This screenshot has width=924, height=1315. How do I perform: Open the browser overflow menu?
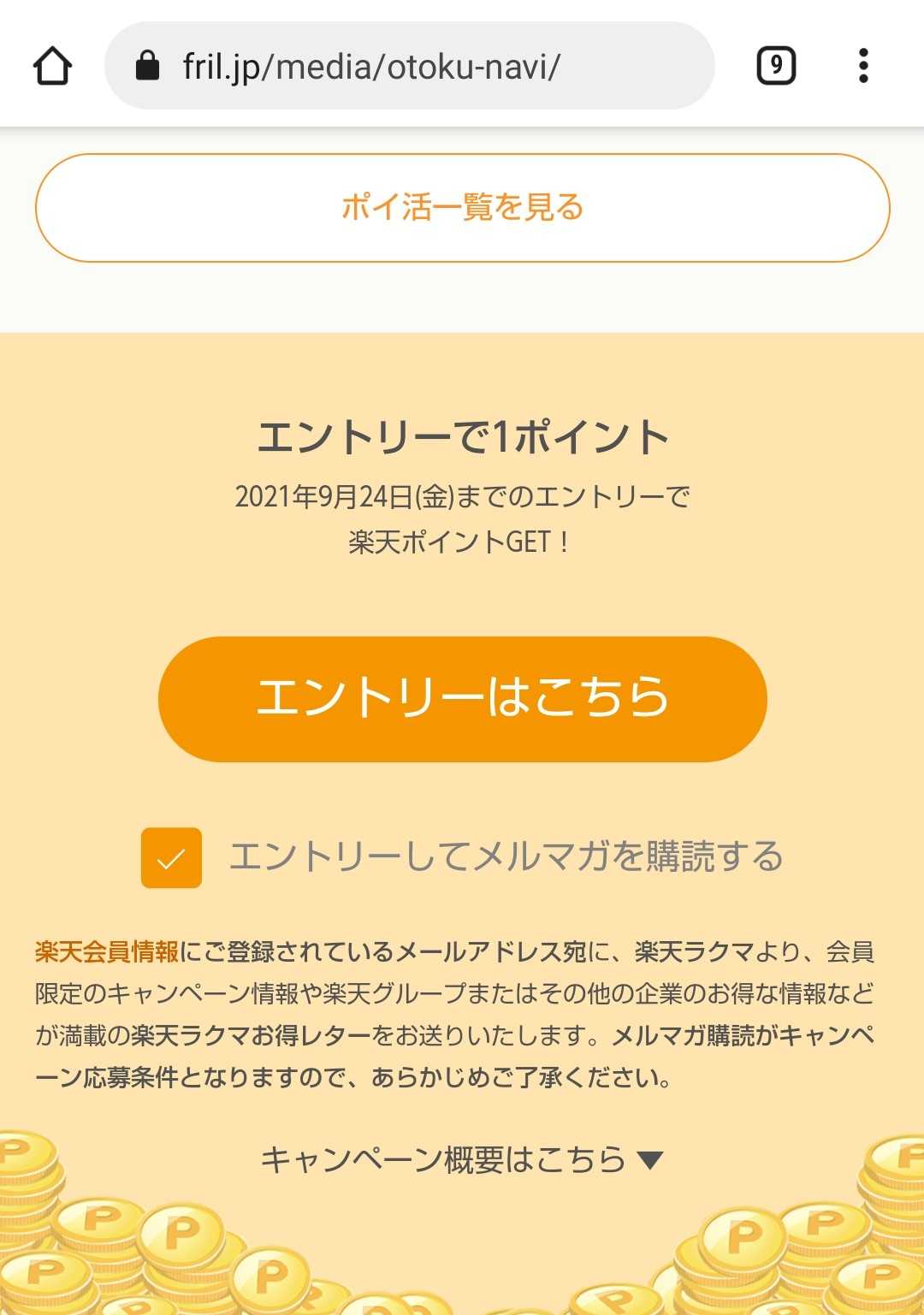point(863,66)
